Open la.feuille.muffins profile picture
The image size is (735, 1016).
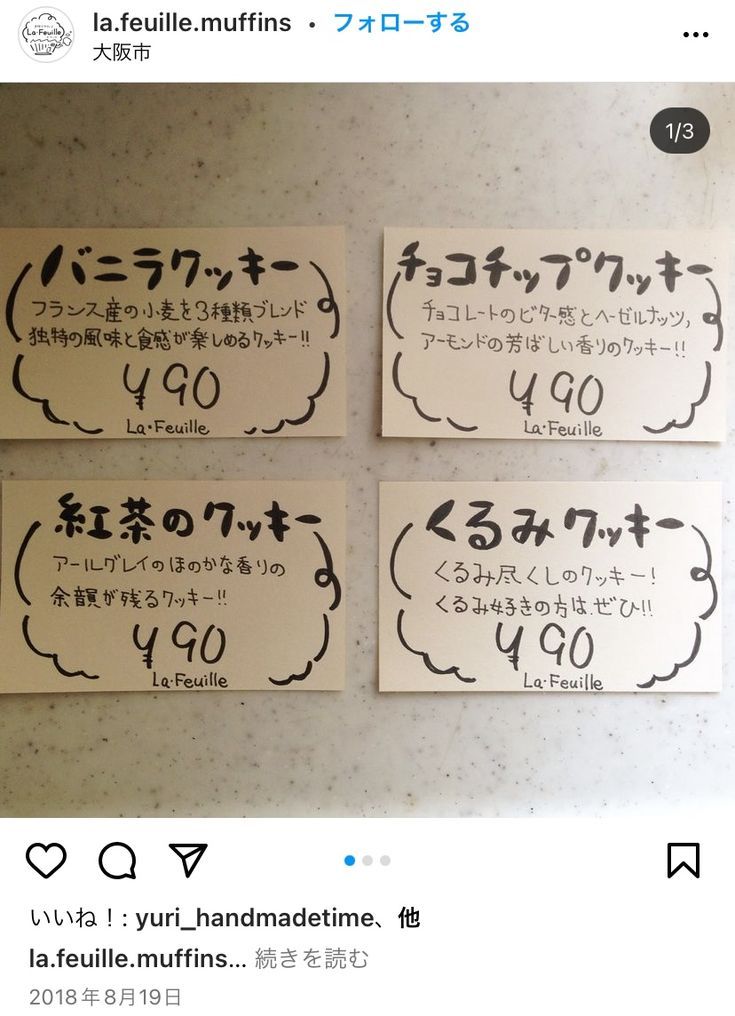pos(47,35)
